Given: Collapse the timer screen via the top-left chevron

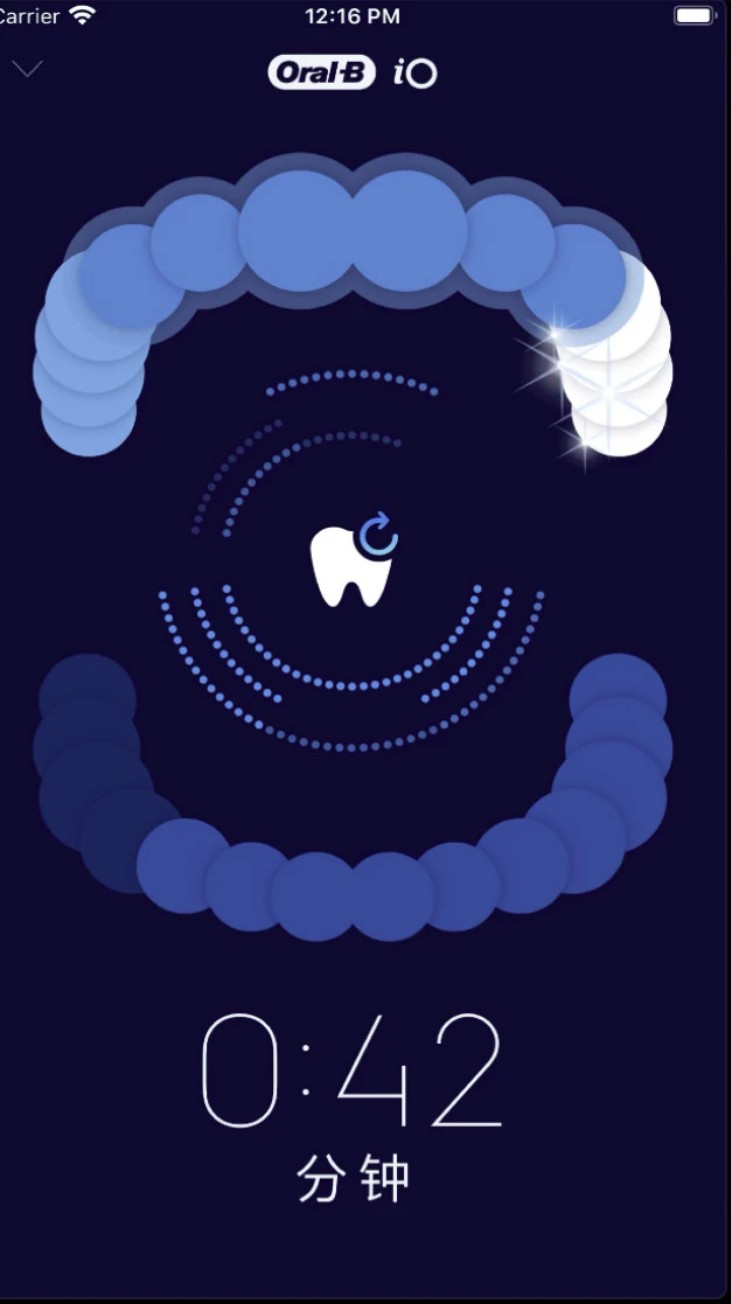Looking at the screenshot, I should tap(27, 67).
